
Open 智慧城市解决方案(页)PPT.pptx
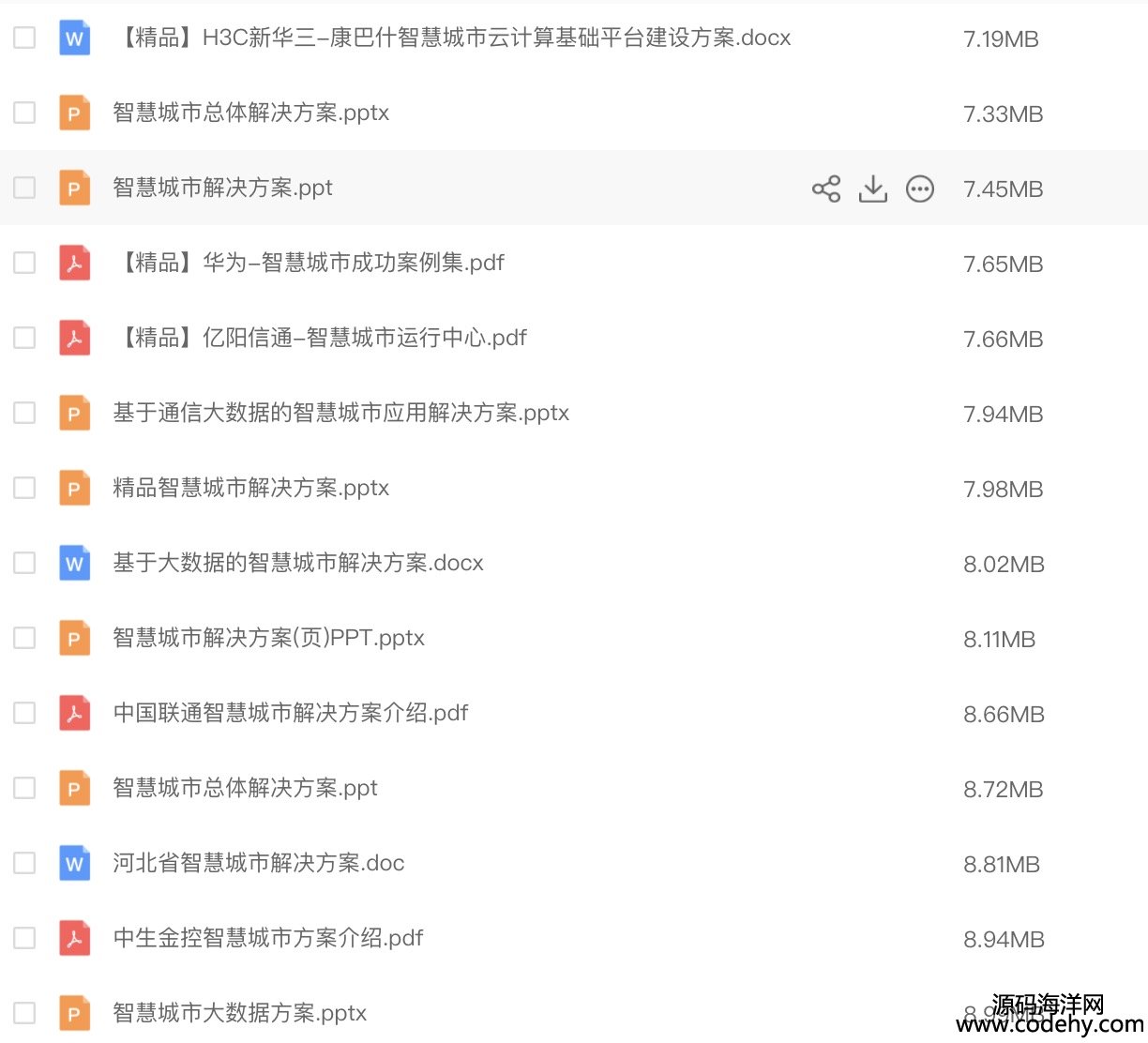(x=268, y=638)
